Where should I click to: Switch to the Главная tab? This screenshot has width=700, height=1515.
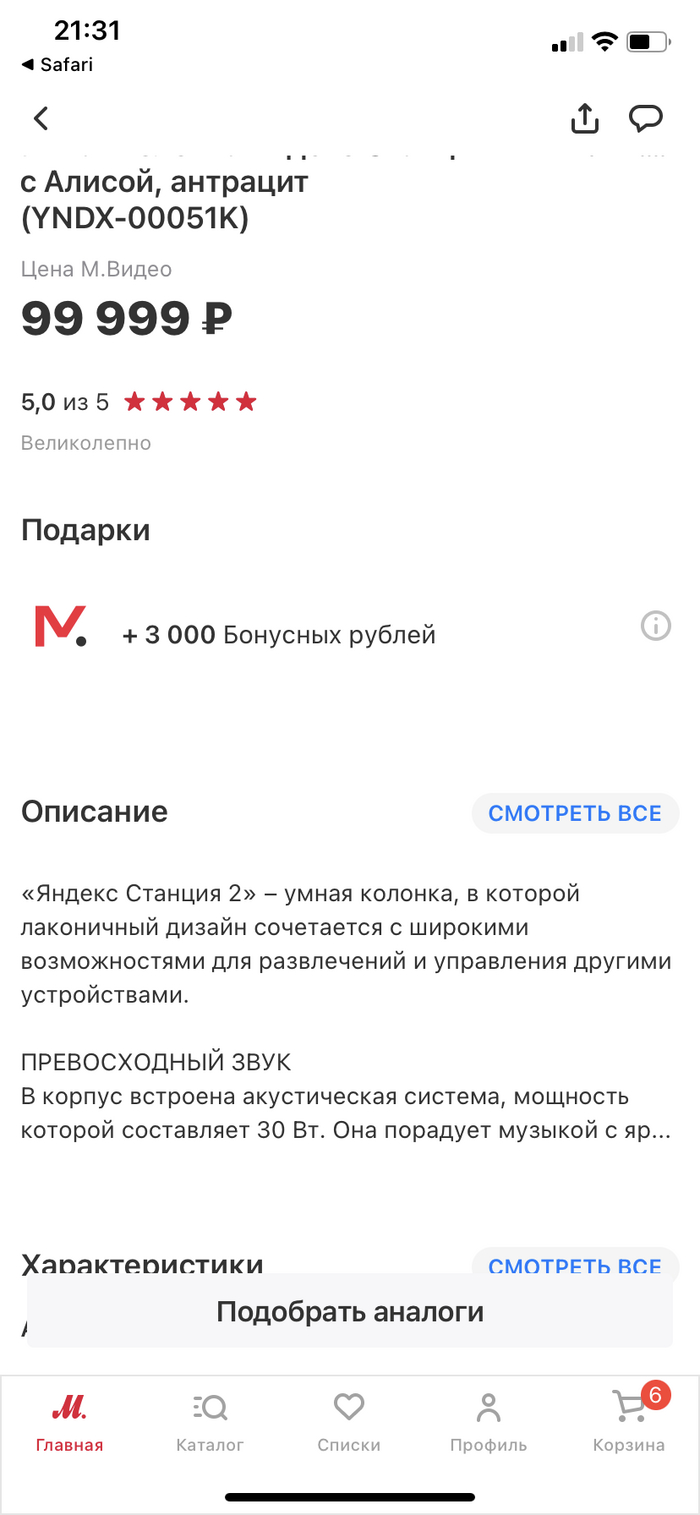(x=69, y=1423)
